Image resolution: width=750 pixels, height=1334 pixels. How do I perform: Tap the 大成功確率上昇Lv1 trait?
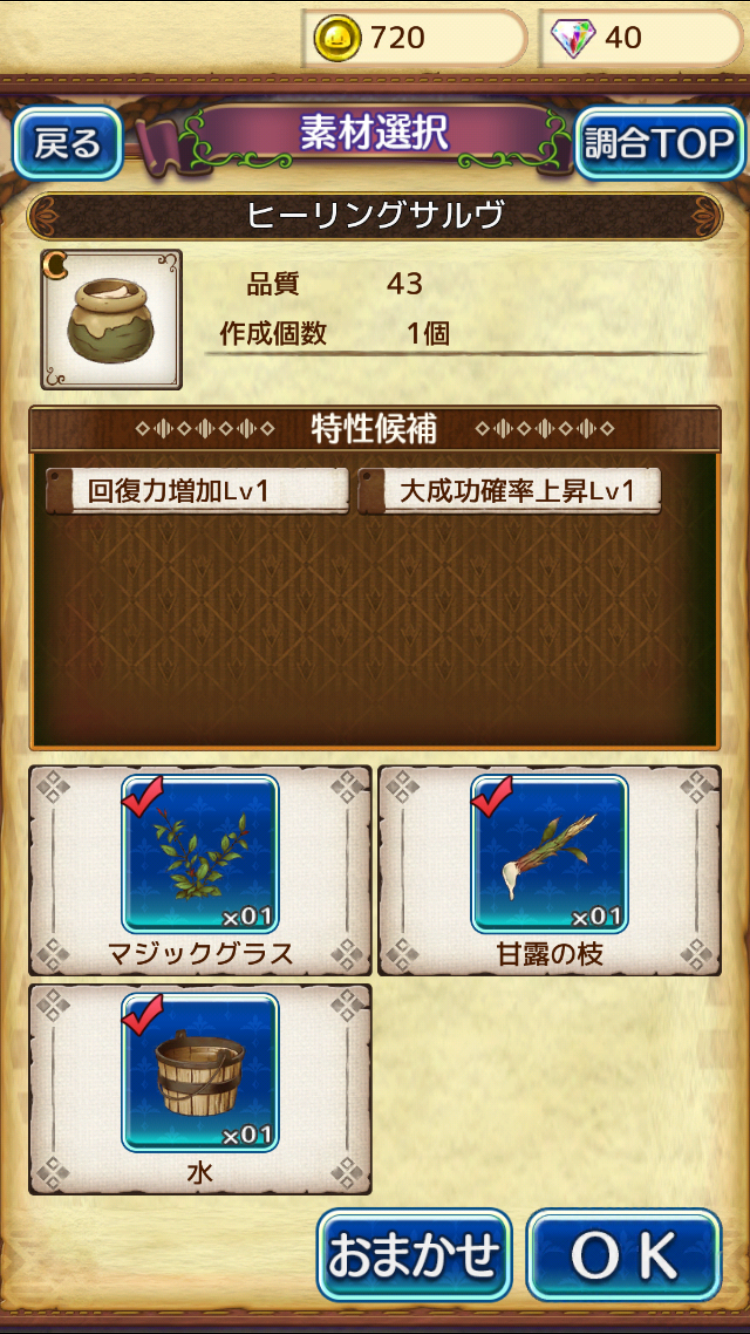click(510, 491)
